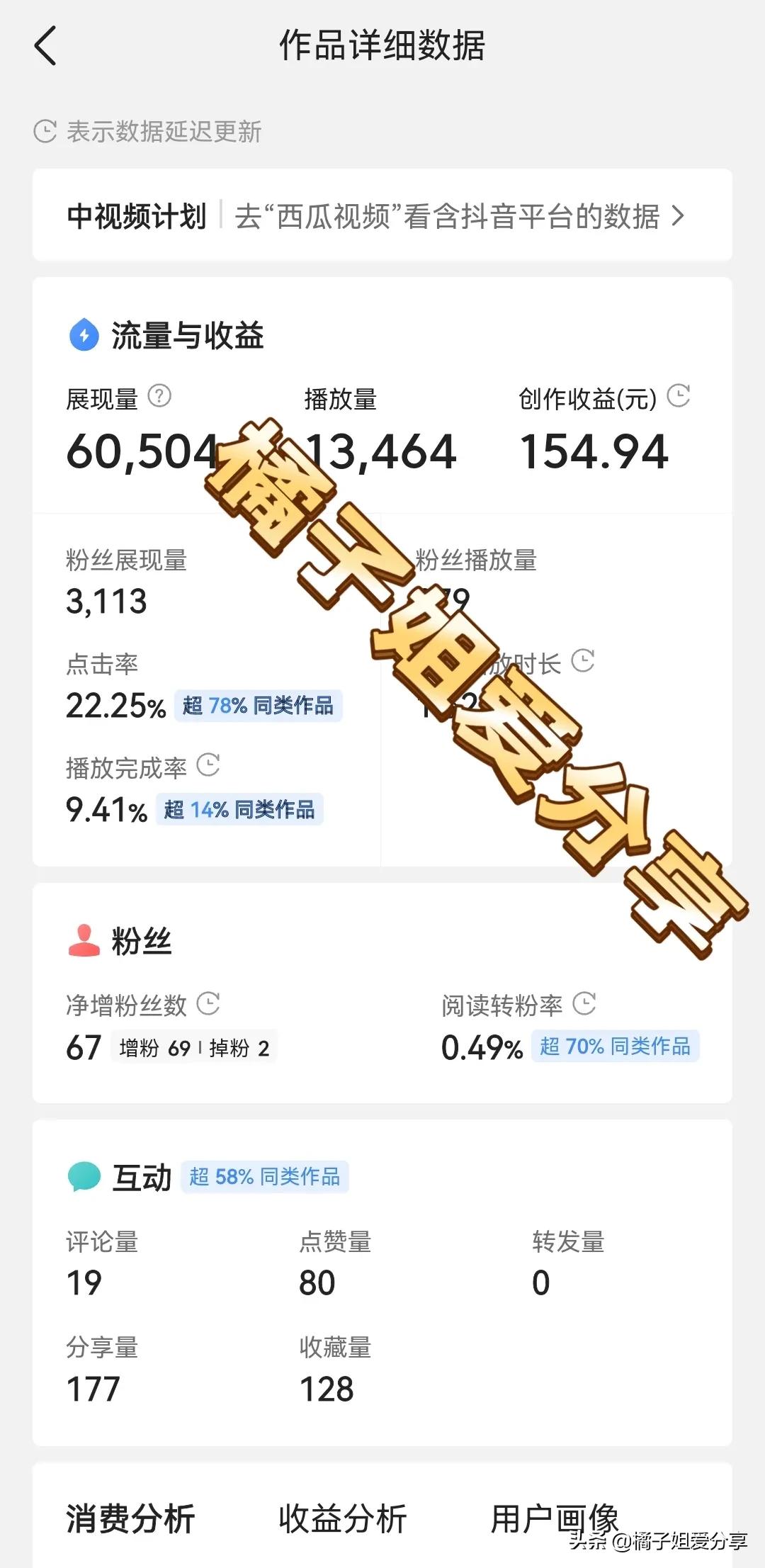Image resolution: width=765 pixels, height=1568 pixels.
Task: Tap the clock icon beside 表示数据延迟更新
Action: click(x=45, y=130)
